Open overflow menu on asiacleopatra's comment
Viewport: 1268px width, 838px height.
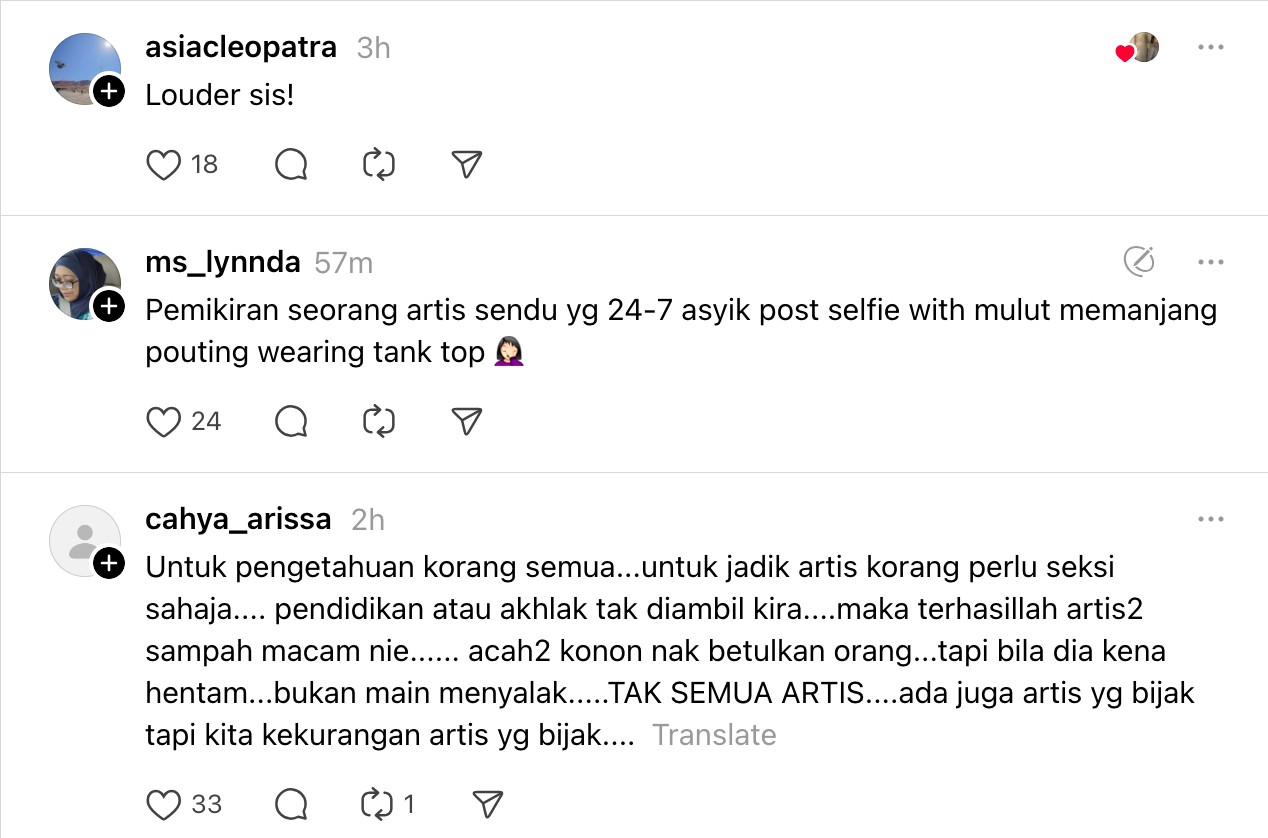(x=1210, y=47)
